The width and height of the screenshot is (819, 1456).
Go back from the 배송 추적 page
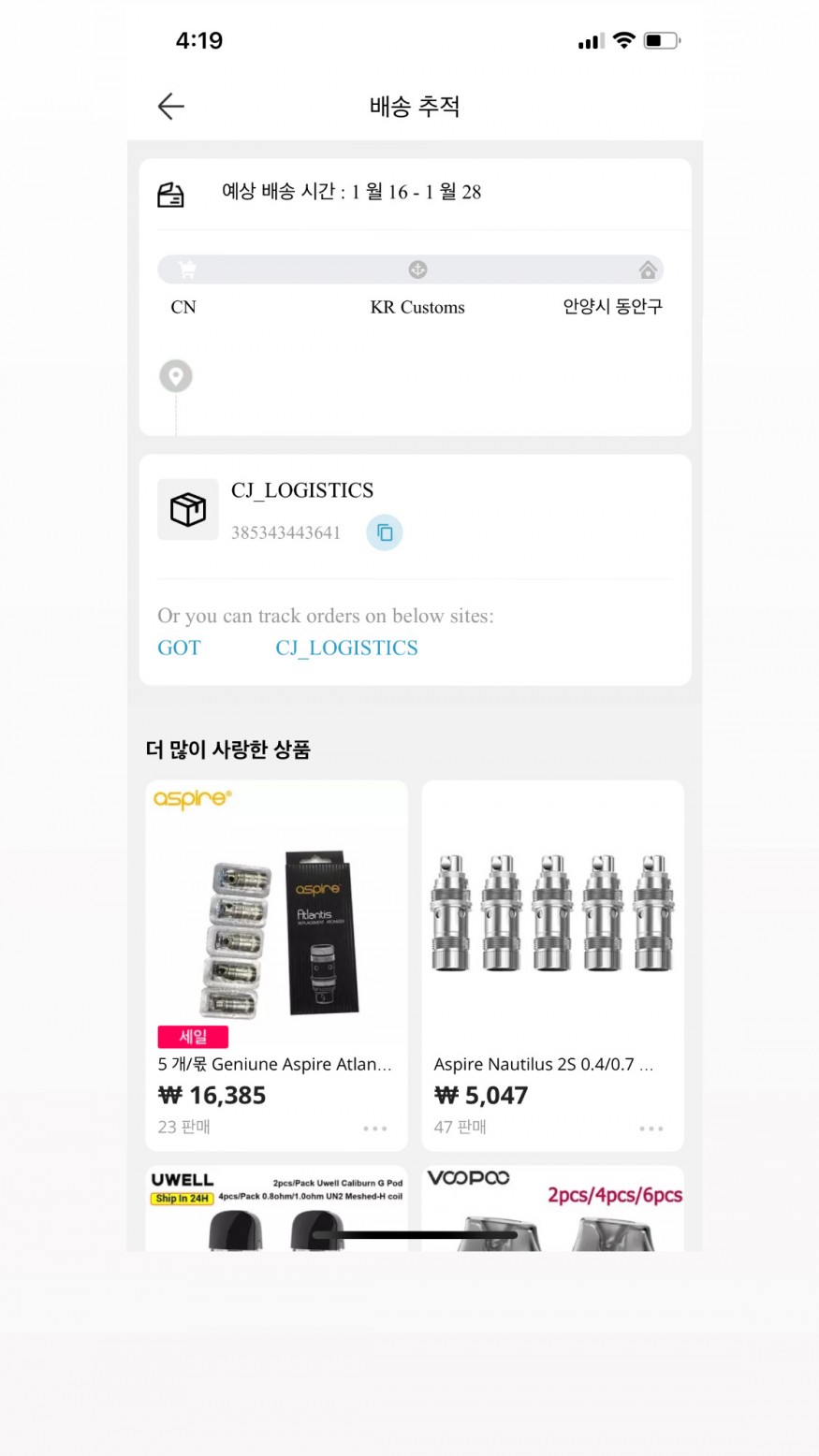(x=171, y=107)
